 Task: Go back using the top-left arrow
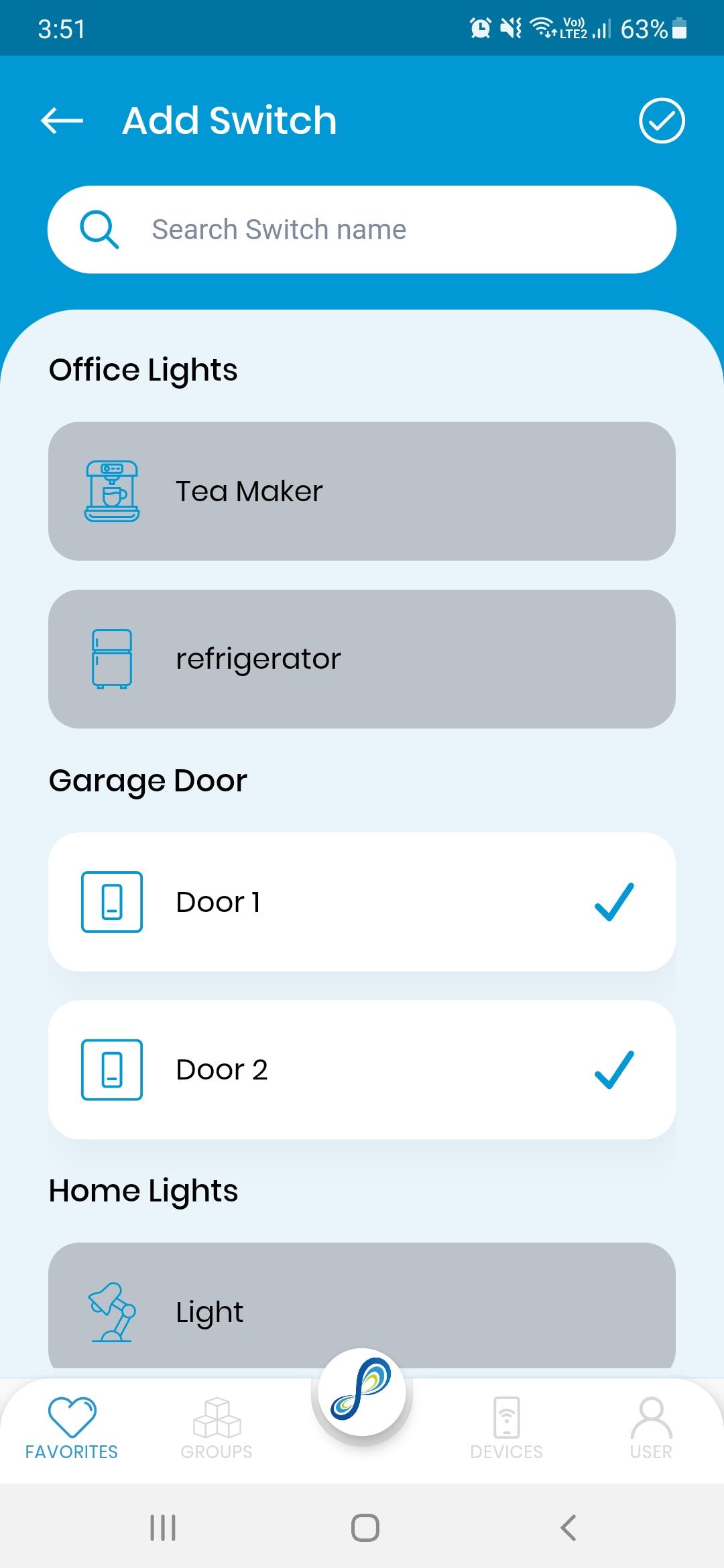62,121
